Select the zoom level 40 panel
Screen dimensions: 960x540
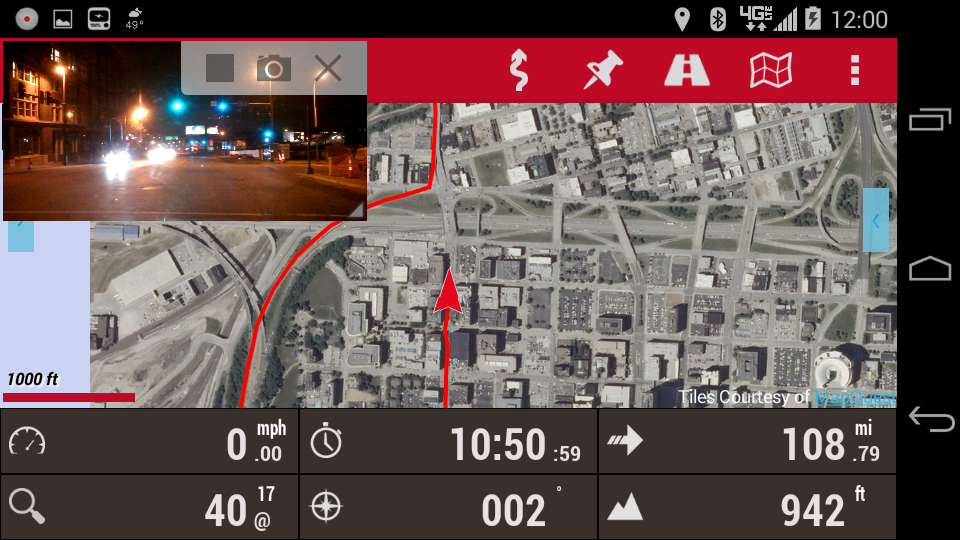(149, 507)
